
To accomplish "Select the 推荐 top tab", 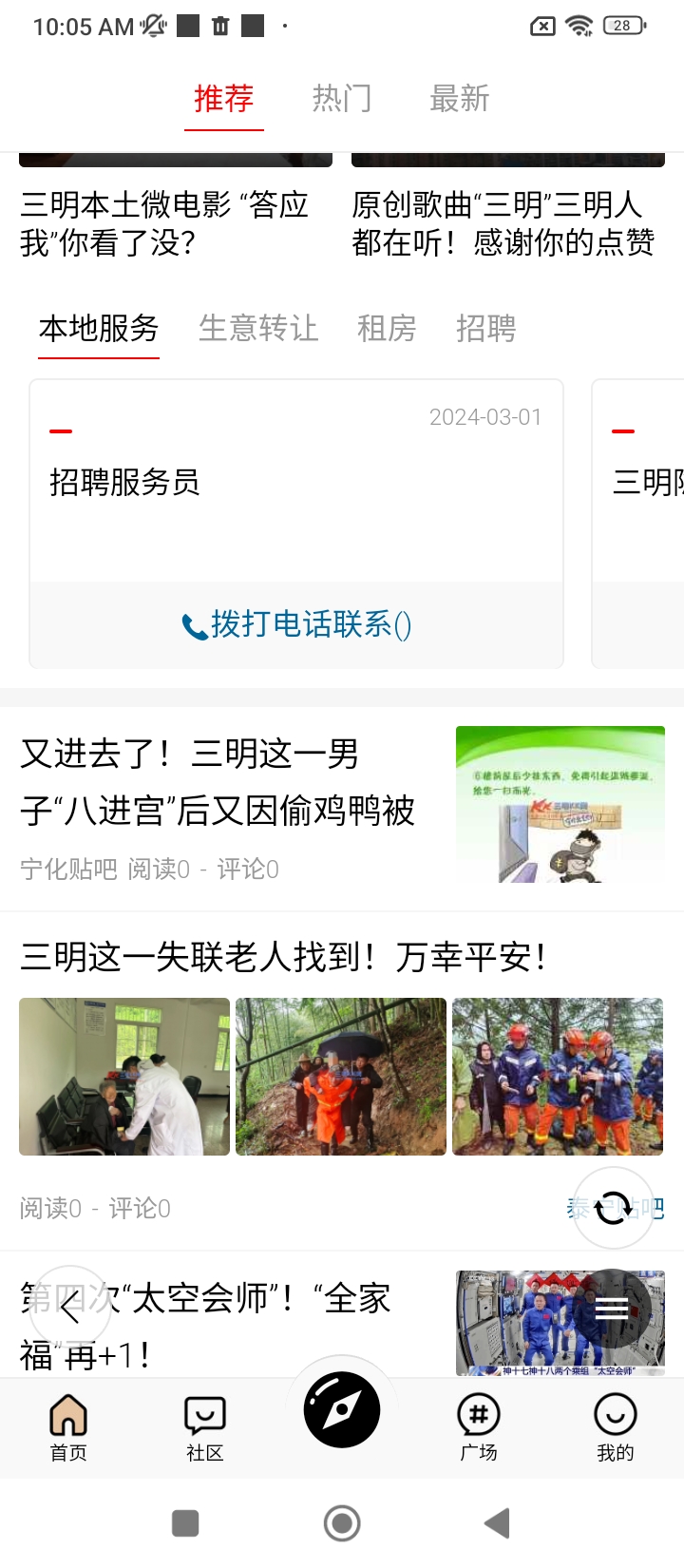I will point(224,99).
